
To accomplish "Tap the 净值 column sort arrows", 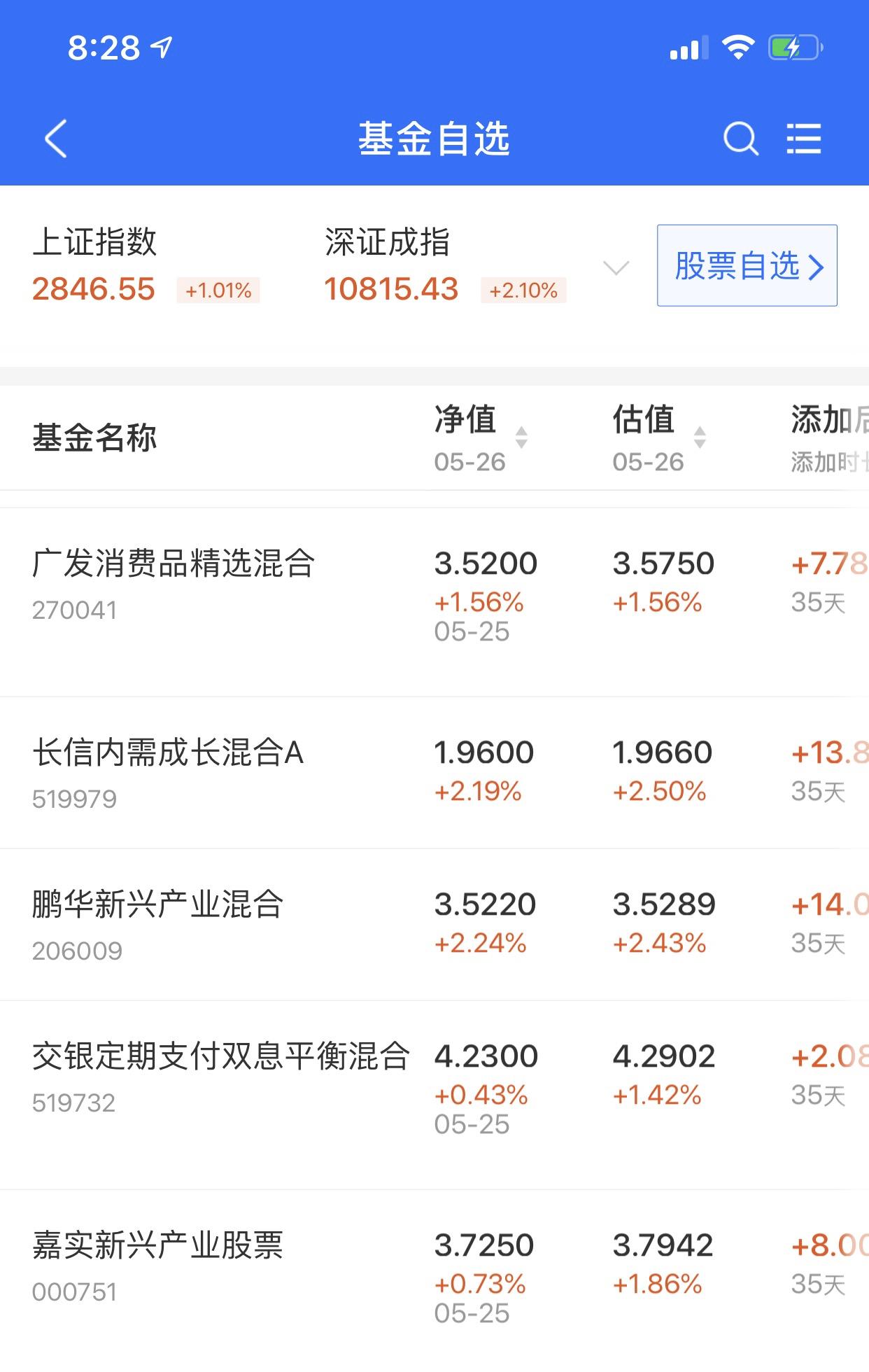I will pyautogui.click(x=523, y=436).
